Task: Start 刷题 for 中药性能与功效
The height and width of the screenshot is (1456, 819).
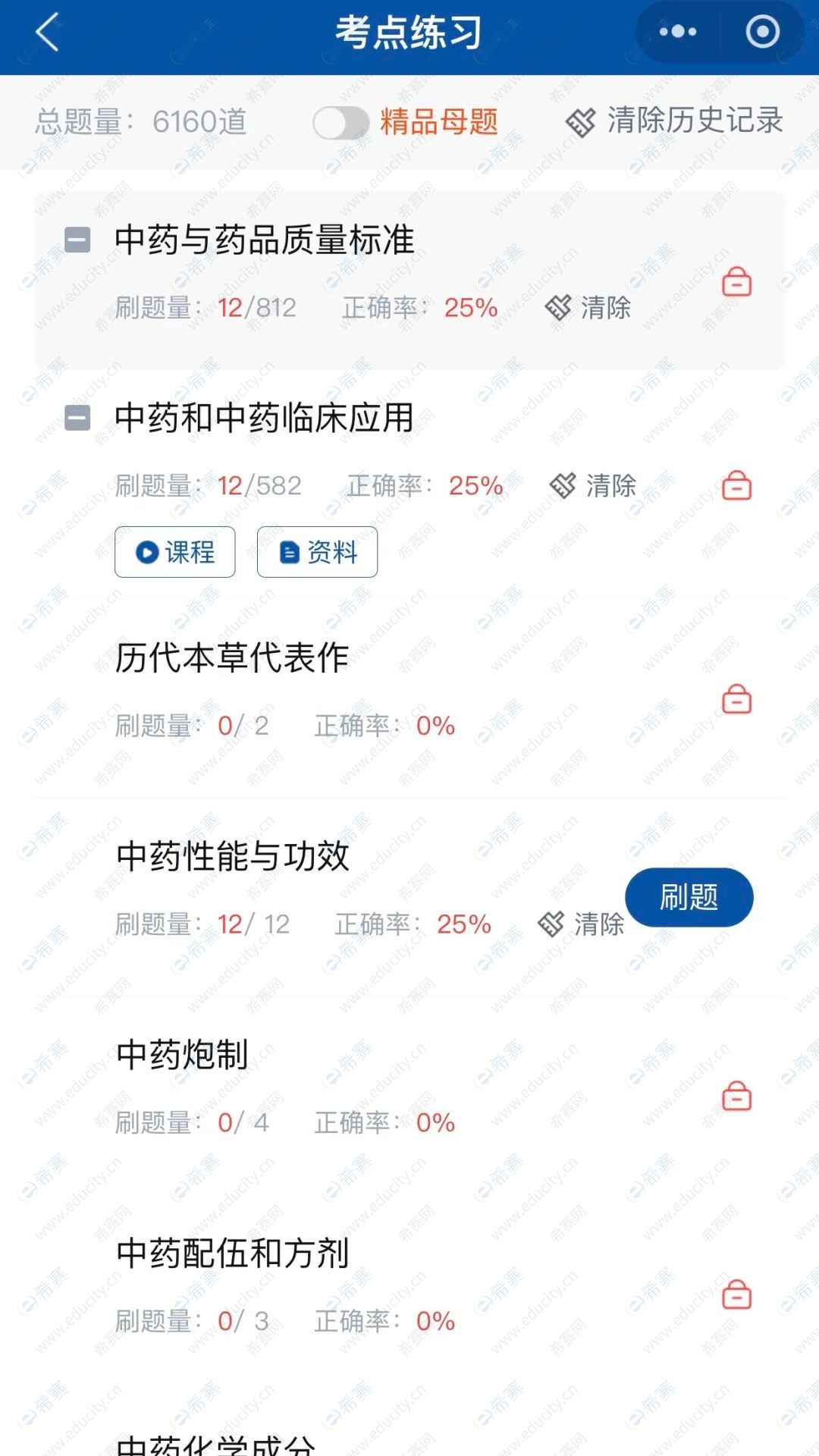Action: pyautogui.click(x=689, y=897)
